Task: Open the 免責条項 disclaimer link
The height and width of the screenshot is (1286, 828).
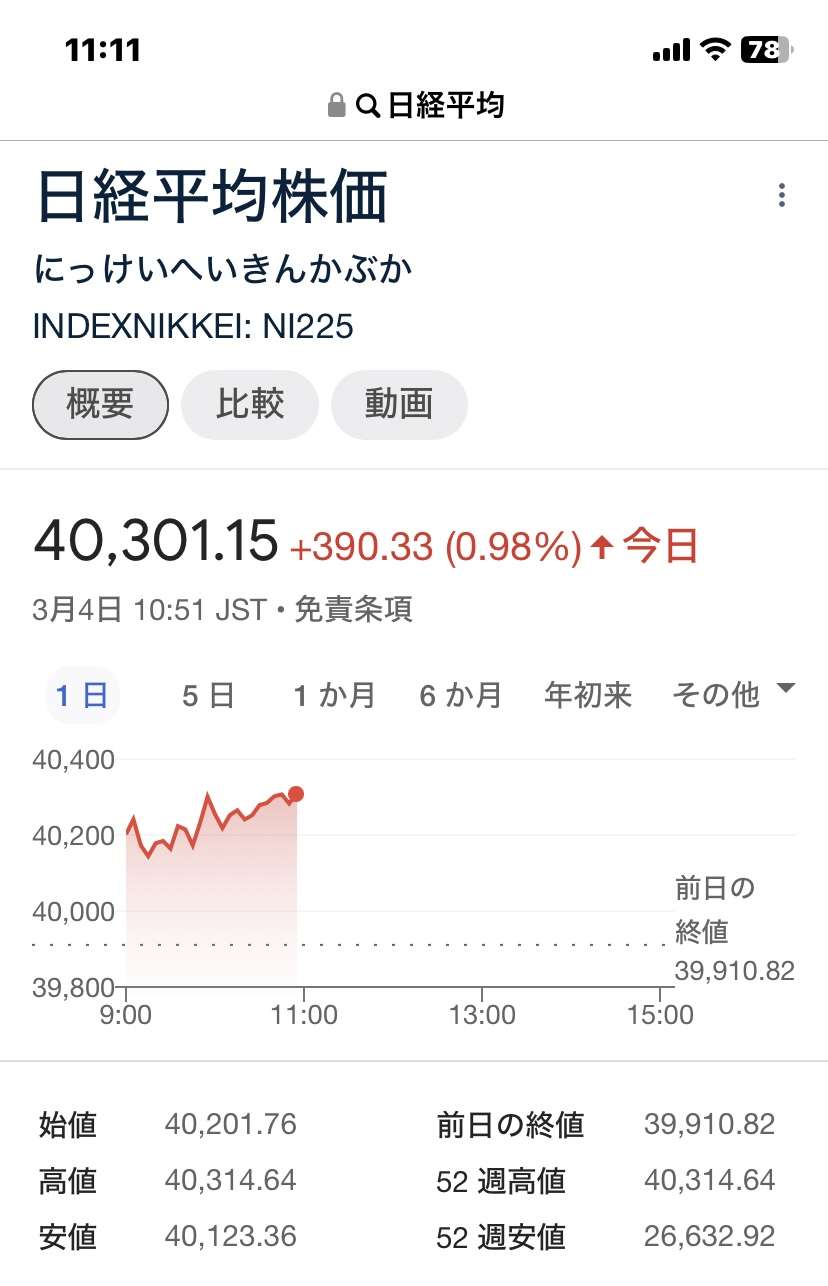Action: click(353, 610)
